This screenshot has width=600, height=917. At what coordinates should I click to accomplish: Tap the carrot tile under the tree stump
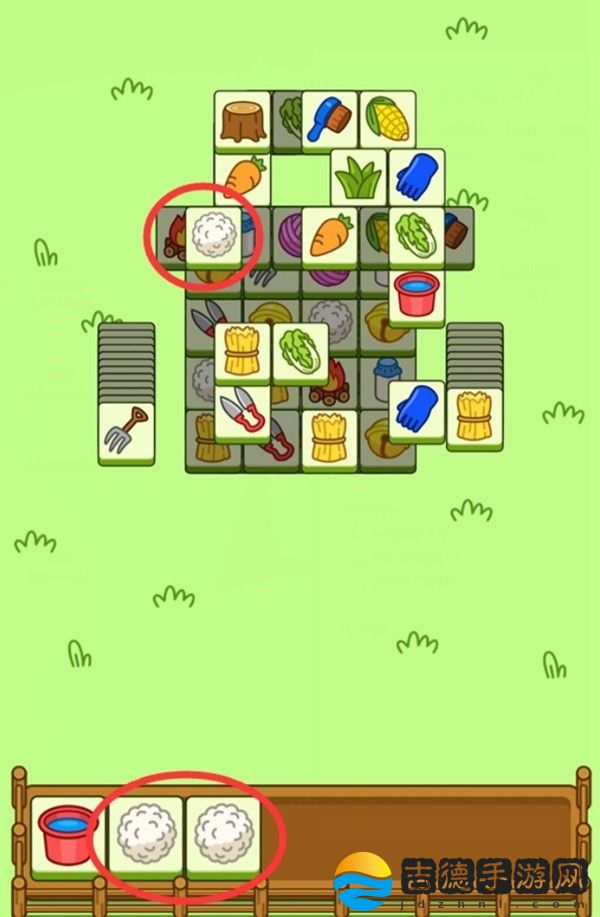pos(240,178)
